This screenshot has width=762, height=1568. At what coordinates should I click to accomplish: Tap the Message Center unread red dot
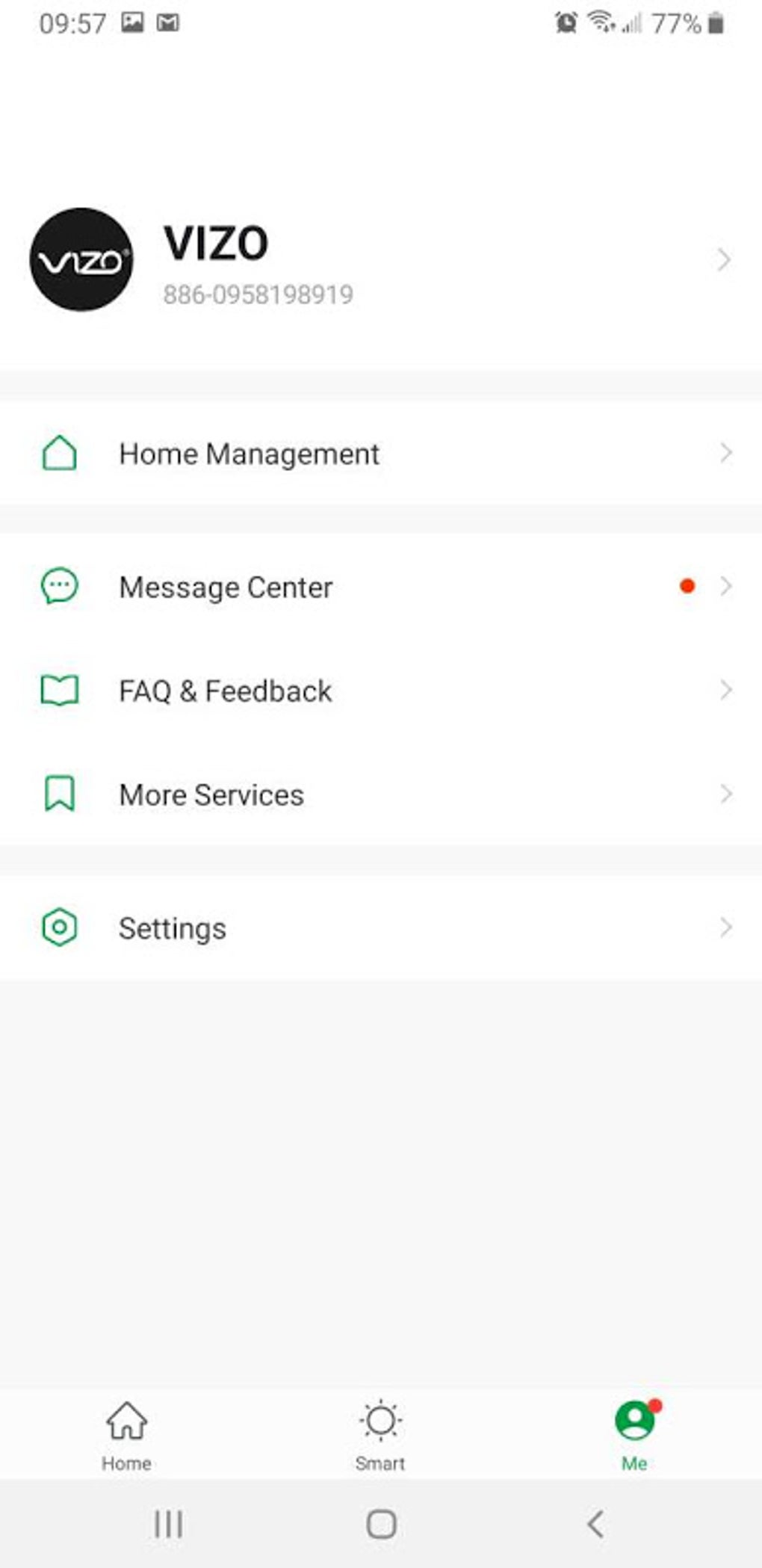[x=687, y=586]
